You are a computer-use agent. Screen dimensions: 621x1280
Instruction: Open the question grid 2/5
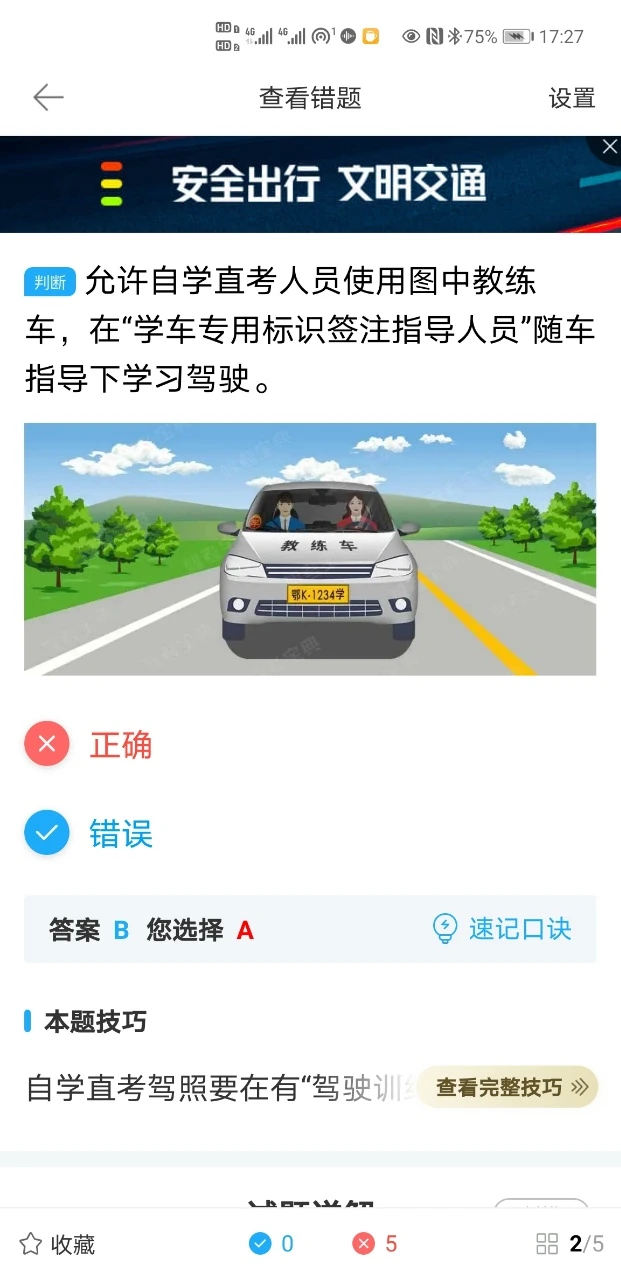click(570, 1244)
